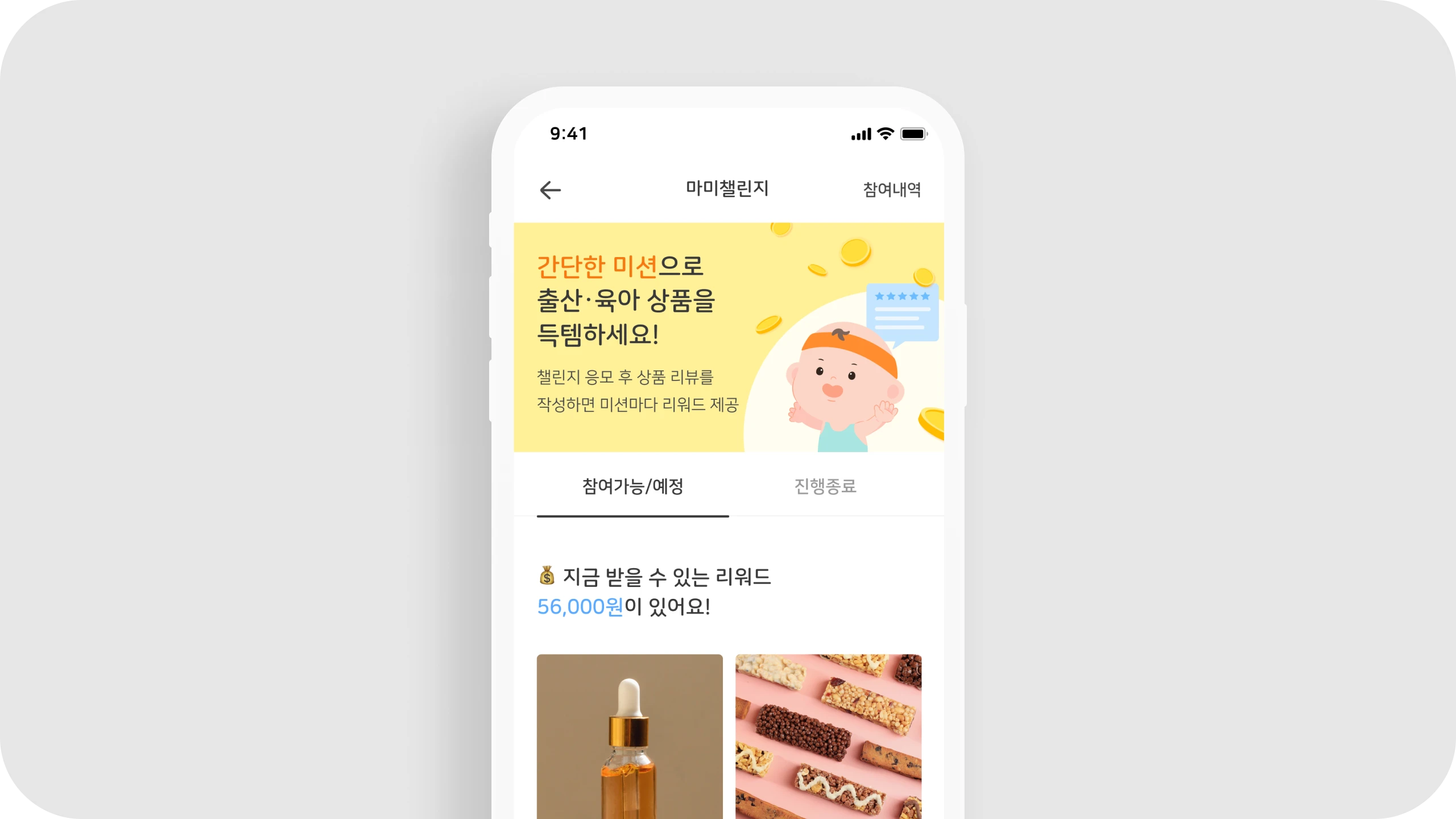The height and width of the screenshot is (819, 1456).
Task: Go back using the arrow icon
Action: click(x=550, y=190)
